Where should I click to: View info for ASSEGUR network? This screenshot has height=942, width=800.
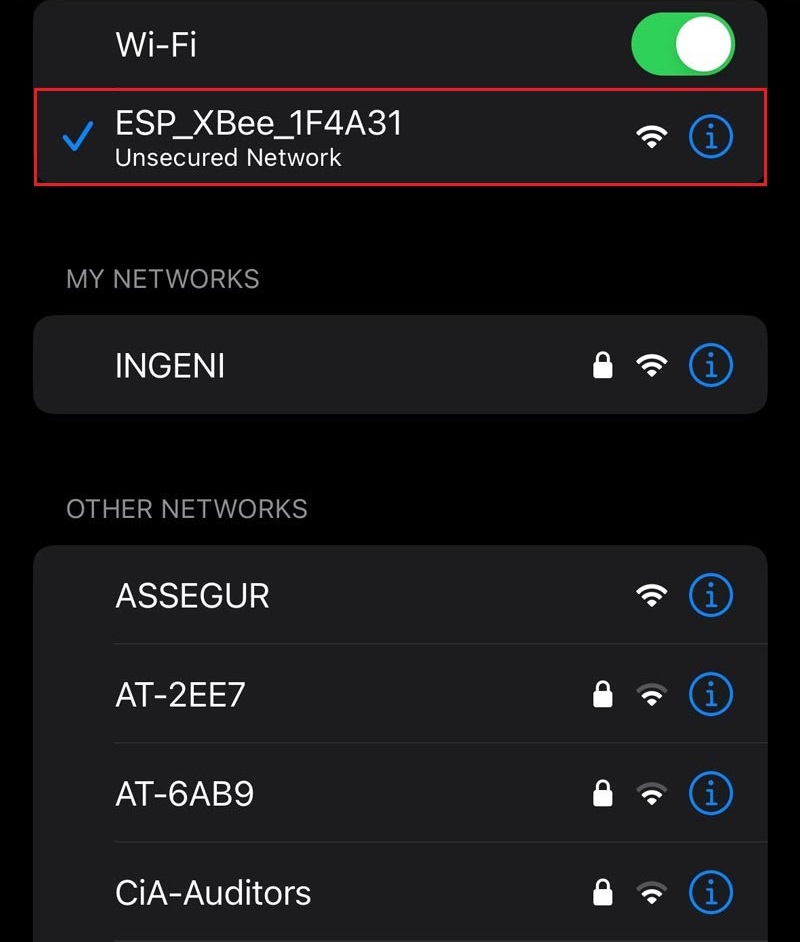pyautogui.click(x=711, y=596)
